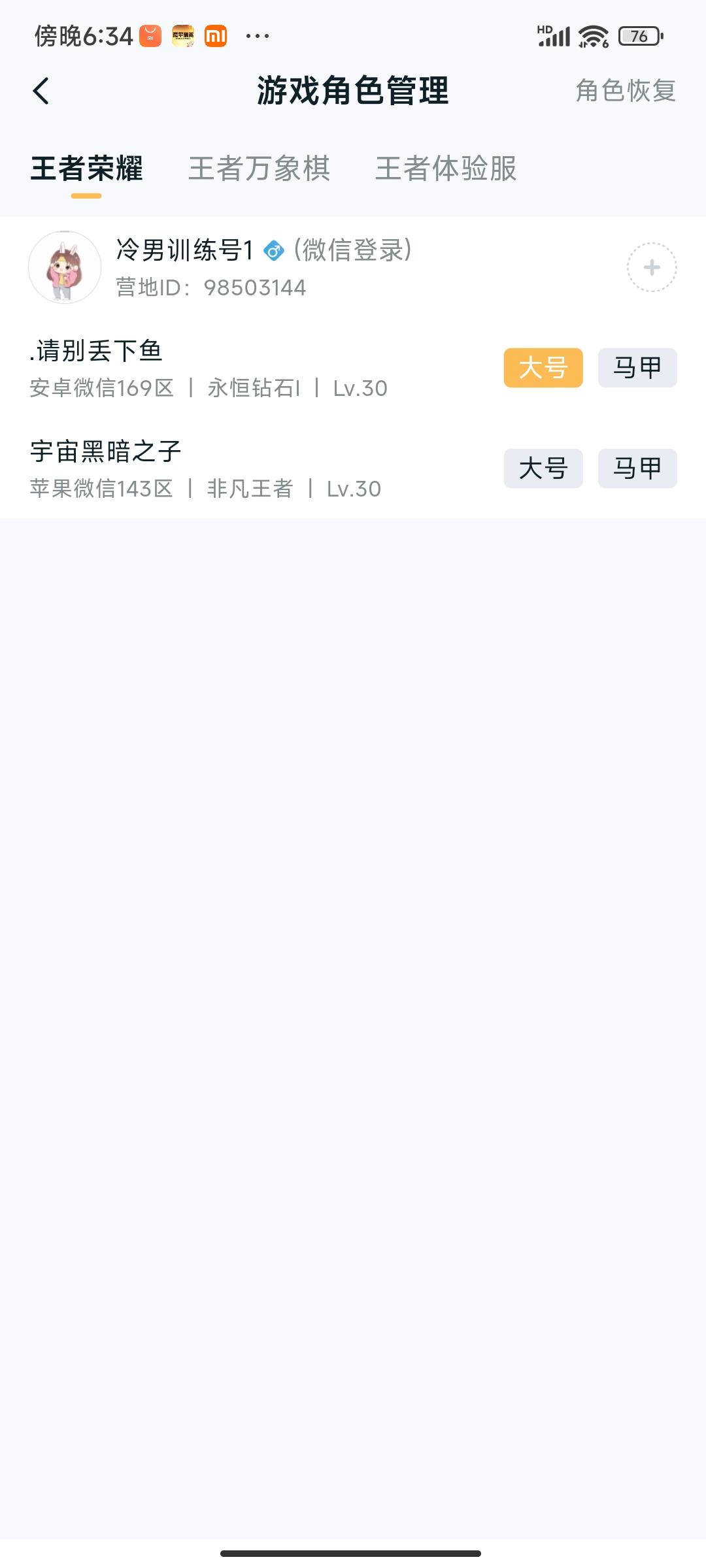Set 宇宙黑暗之子 as 大号 account
Screen dimensions: 706x1568
(x=543, y=468)
